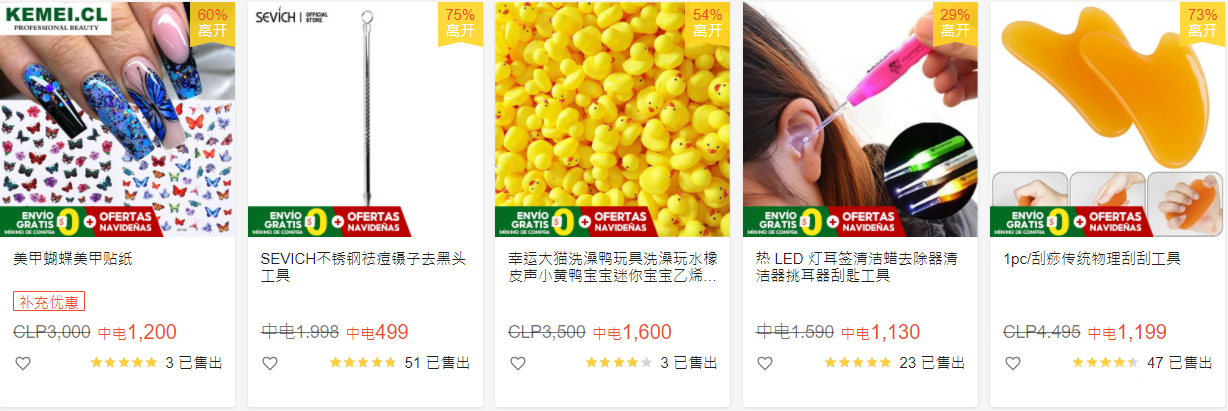Favorite the SEVICH tool with heart icon
Viewport: 1228px width, 411px height.
point(270,363)
